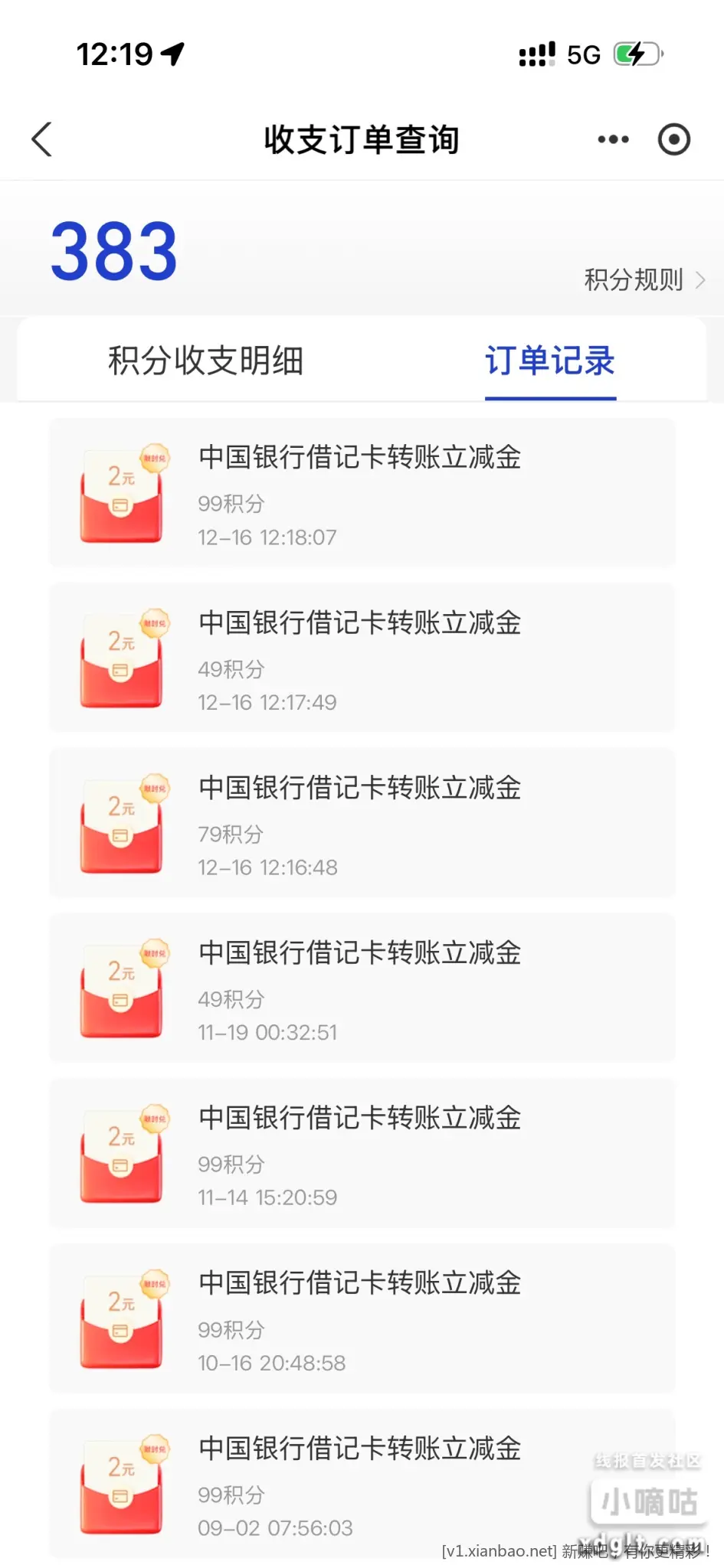
Task: Select the 订单记录 tab
Action: pos(550,361)
